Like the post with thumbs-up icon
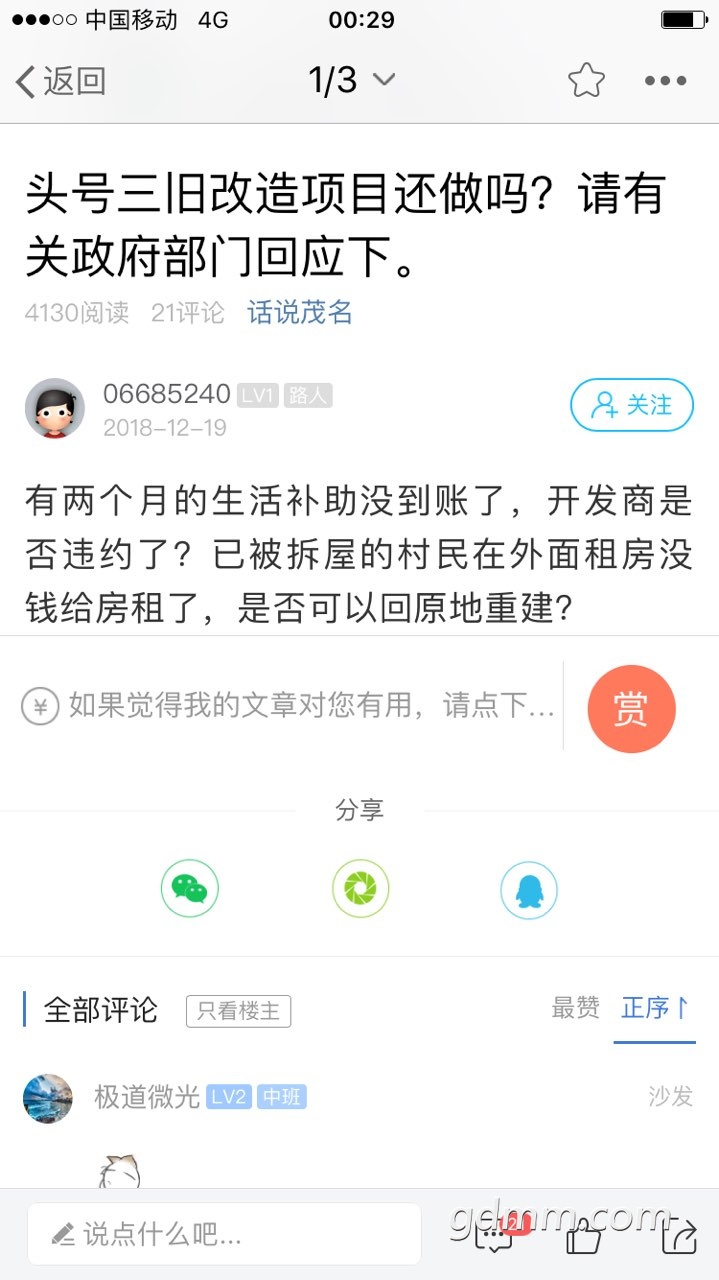Image resolution: width=719 pixels, height=1280 pixels. coord(584,1236)
